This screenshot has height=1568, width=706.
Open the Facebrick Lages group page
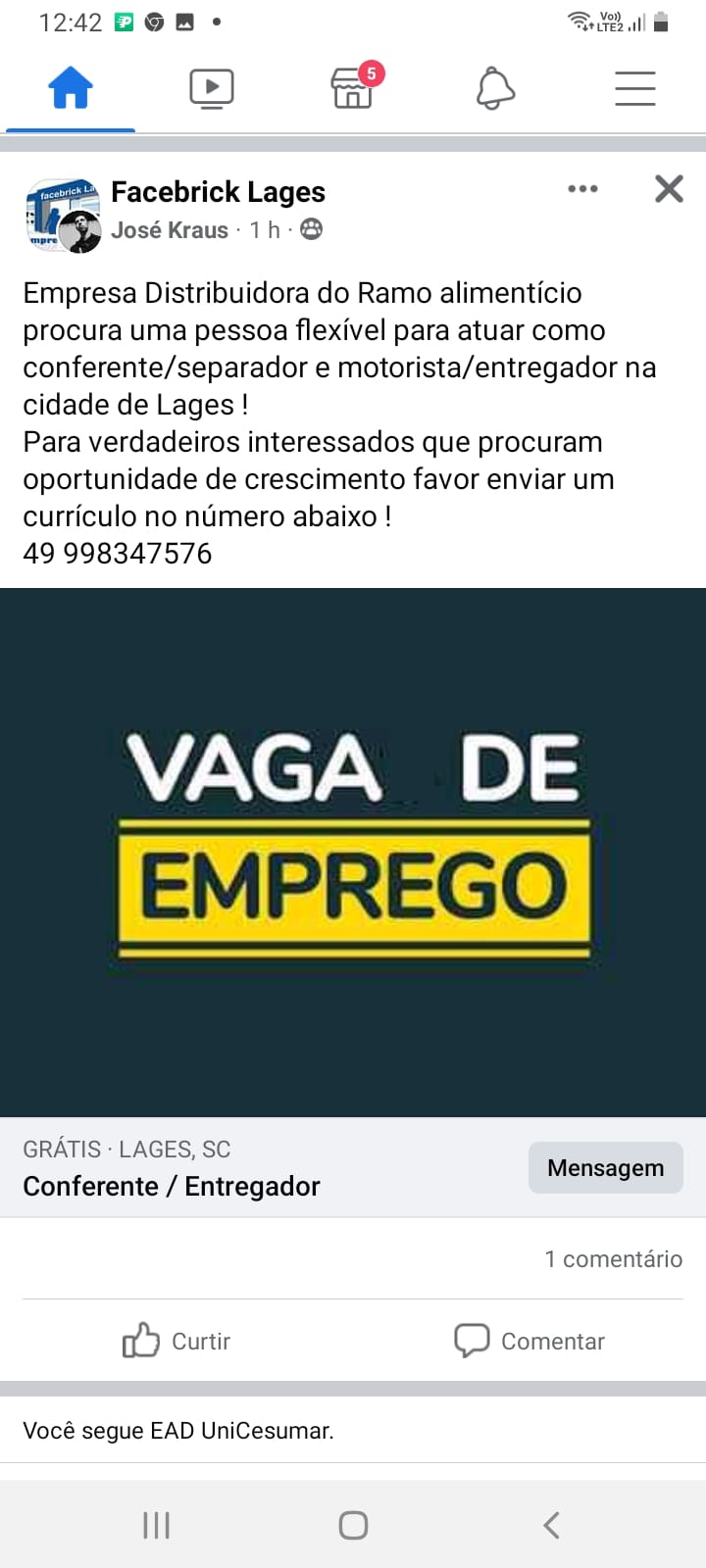point(218,192)
